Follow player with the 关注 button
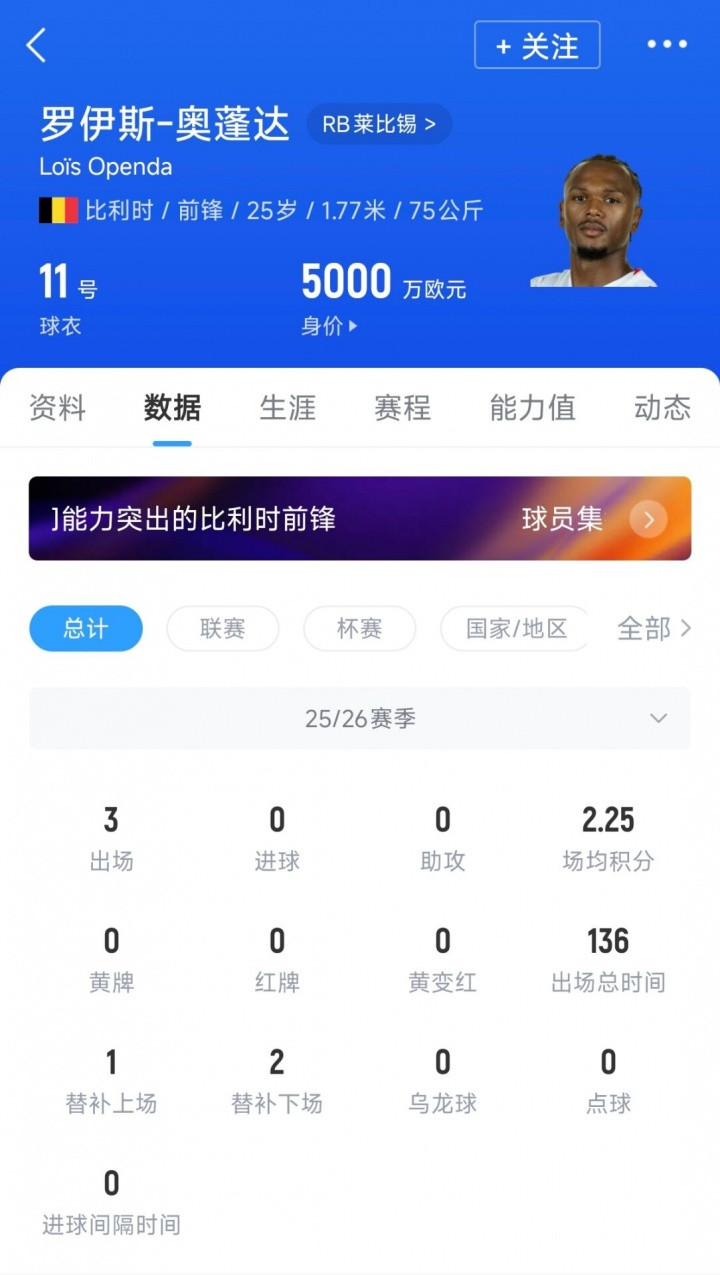Screen dimensions: 720x1275 pos(537,46)
